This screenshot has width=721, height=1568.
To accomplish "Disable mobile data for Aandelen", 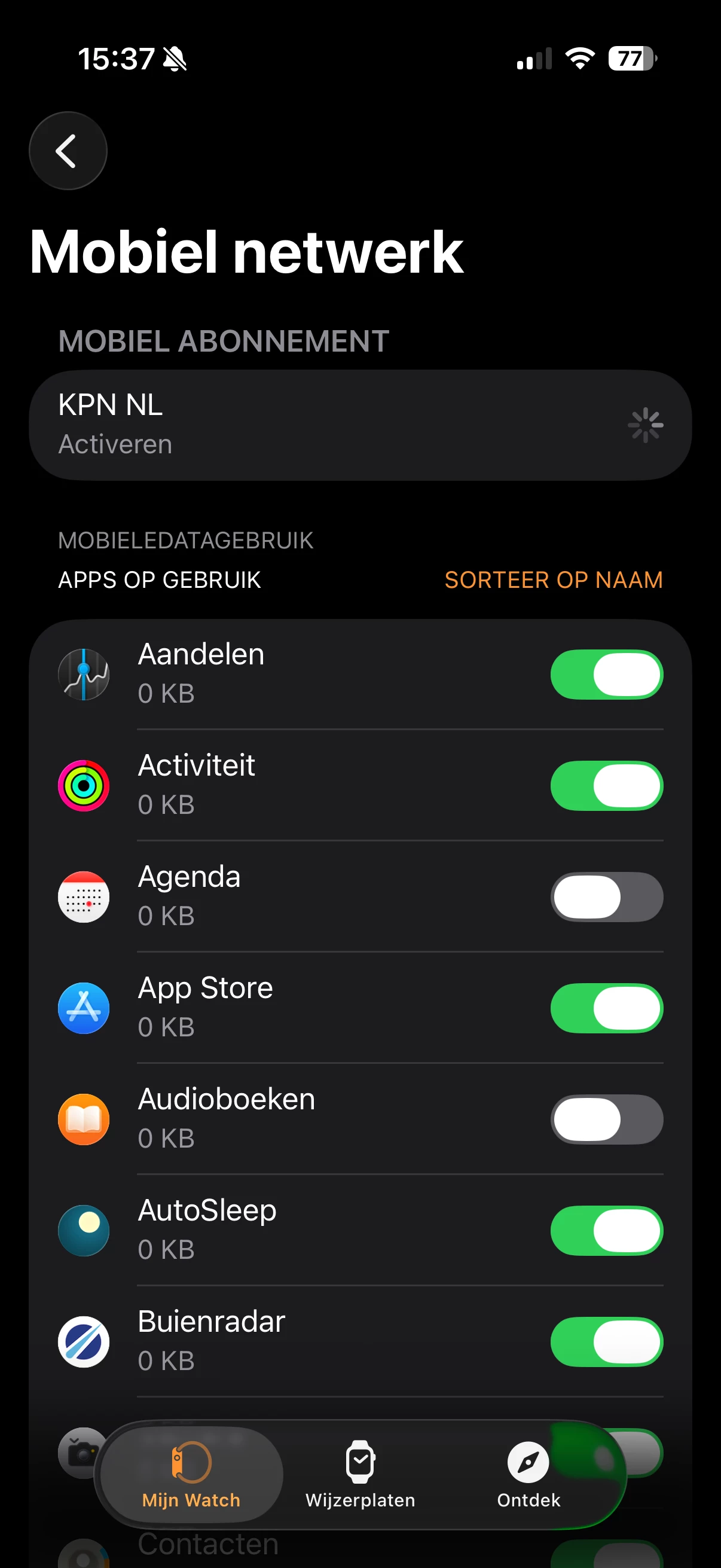I will (x=606, y=675).
